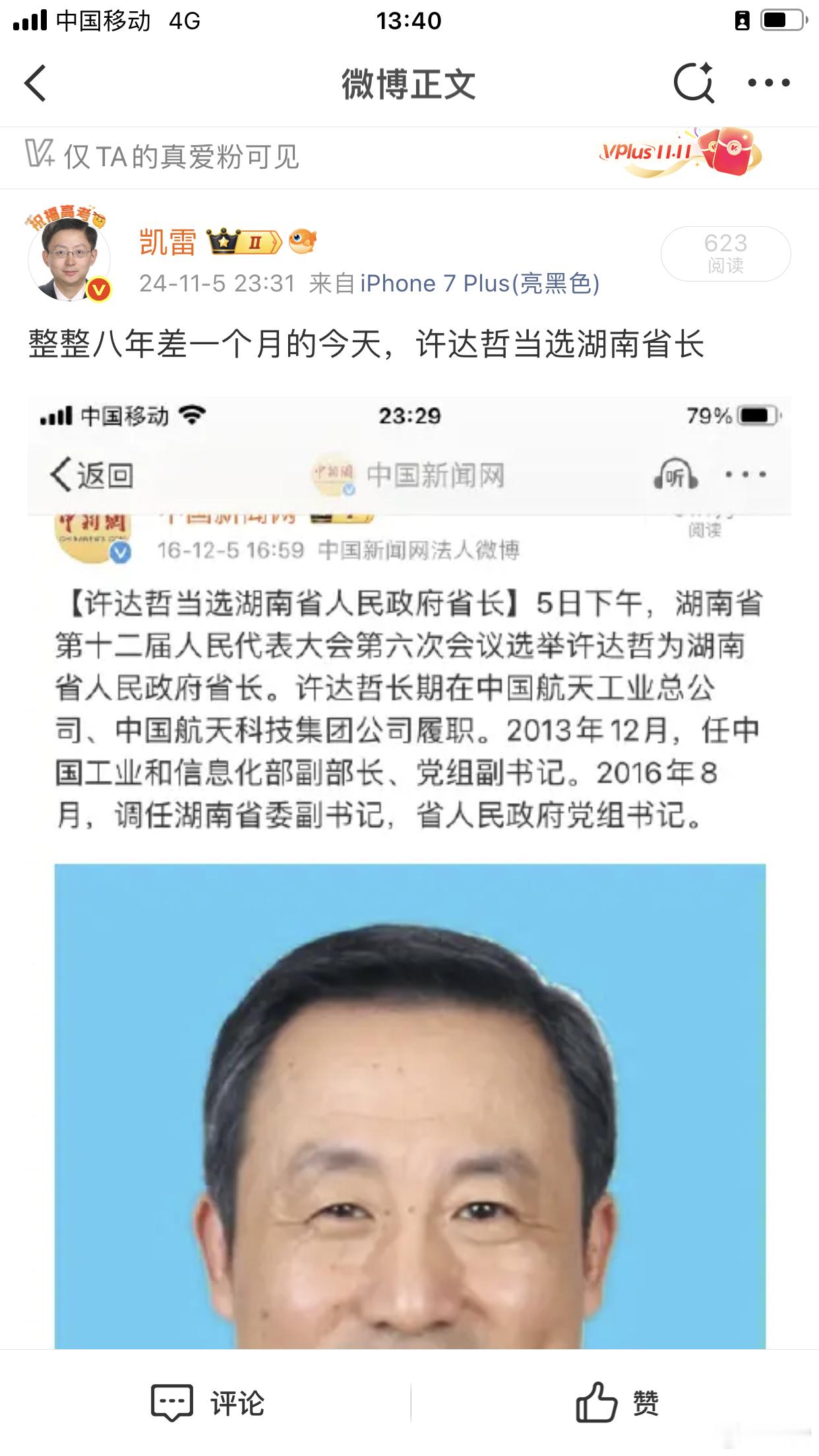
Task: Tap the comment bubble icon
Action: tap(173, 1401)
